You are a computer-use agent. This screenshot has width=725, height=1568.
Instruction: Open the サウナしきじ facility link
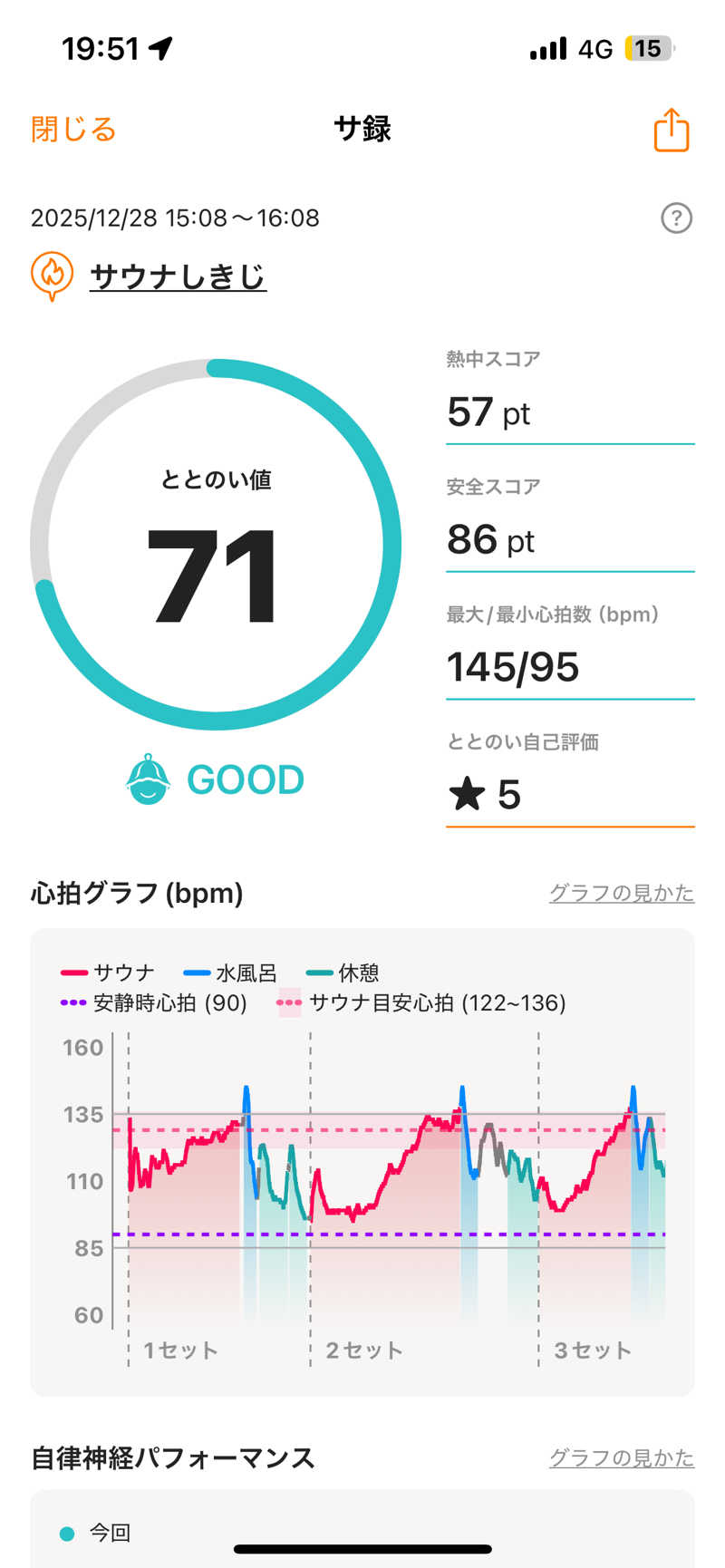[178, 276]
